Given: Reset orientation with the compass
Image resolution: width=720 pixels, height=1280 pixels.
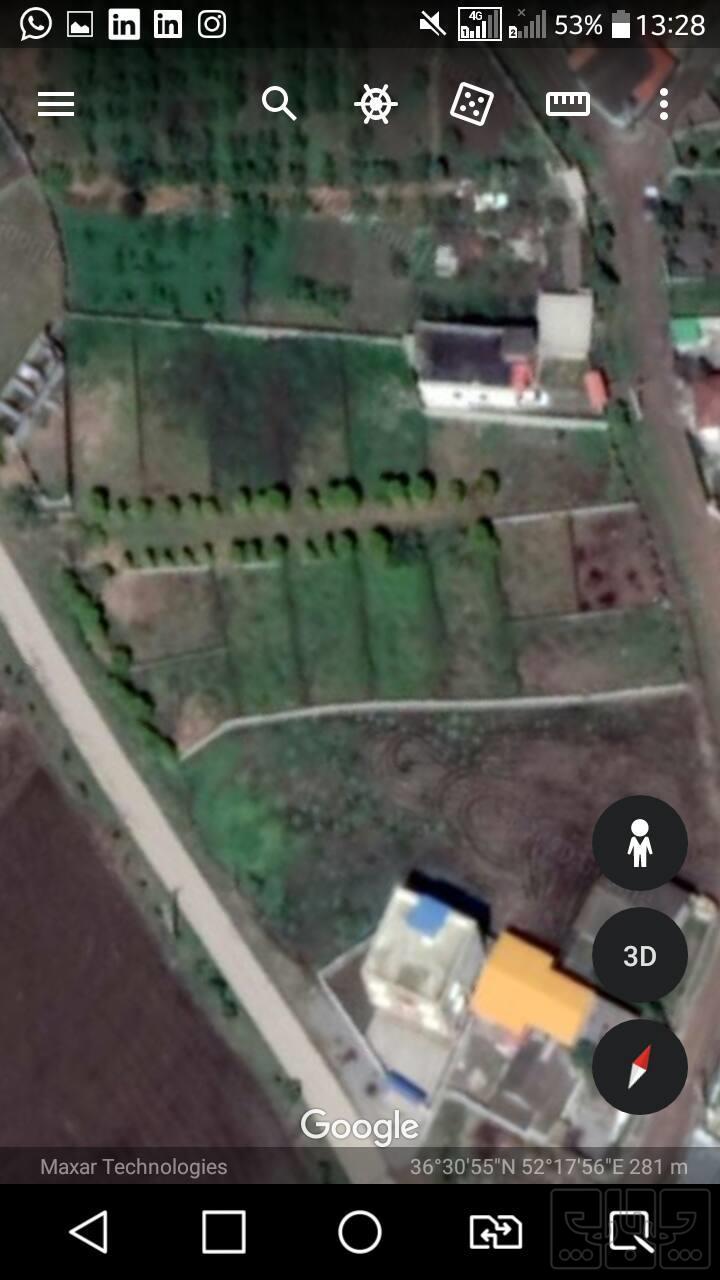Looking at the screenshot, I should pos(640,1067).
